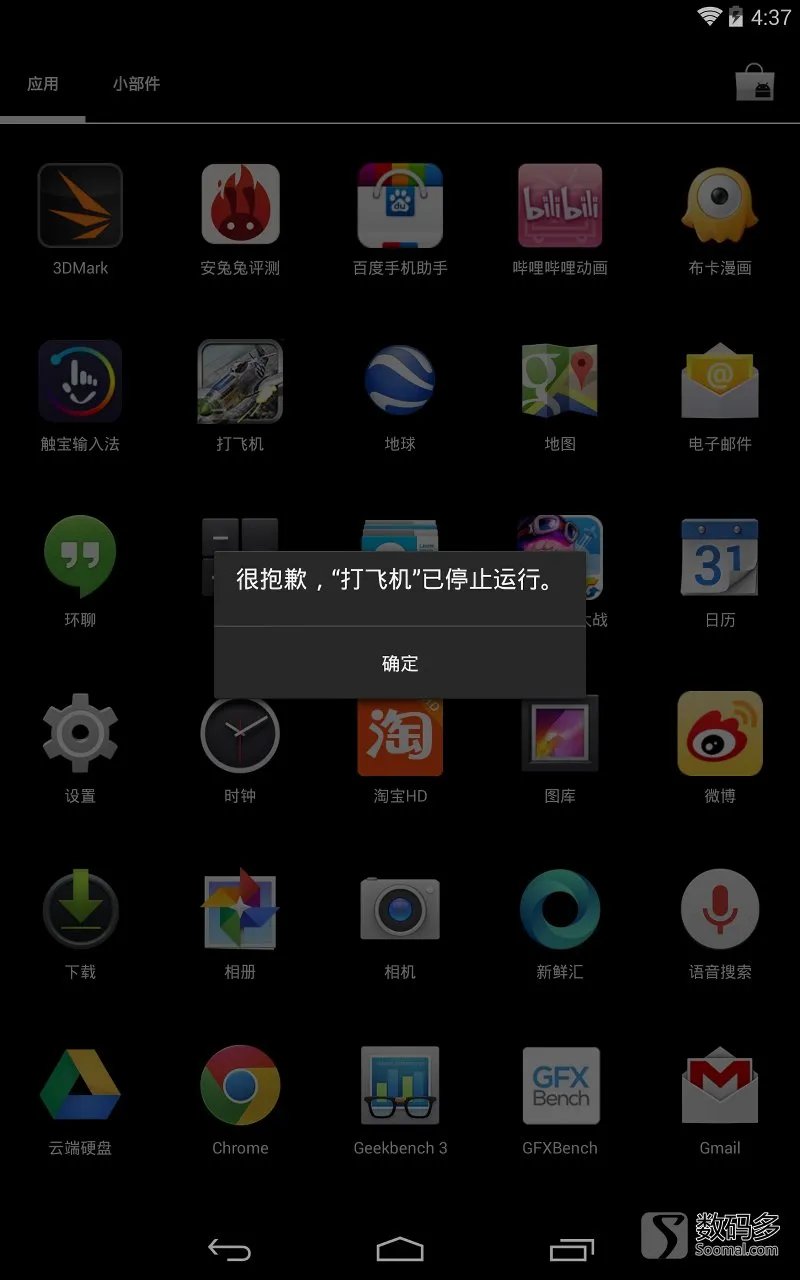Screen dimensions: 800x1280
Task: Launch the 地图 maps app
Action: click(560, 383)
